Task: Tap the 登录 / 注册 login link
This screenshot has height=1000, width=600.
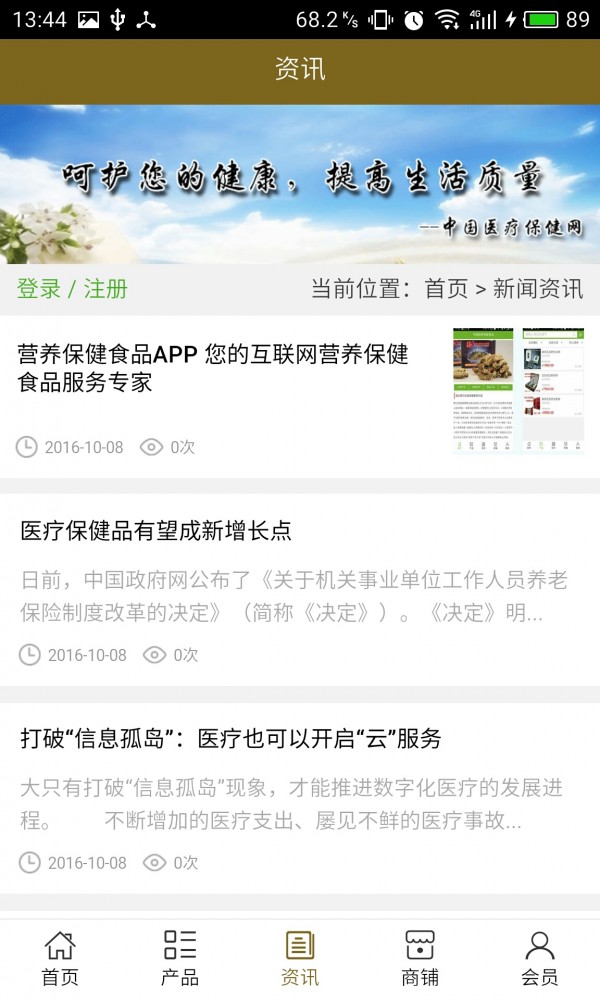Action: 72,289
